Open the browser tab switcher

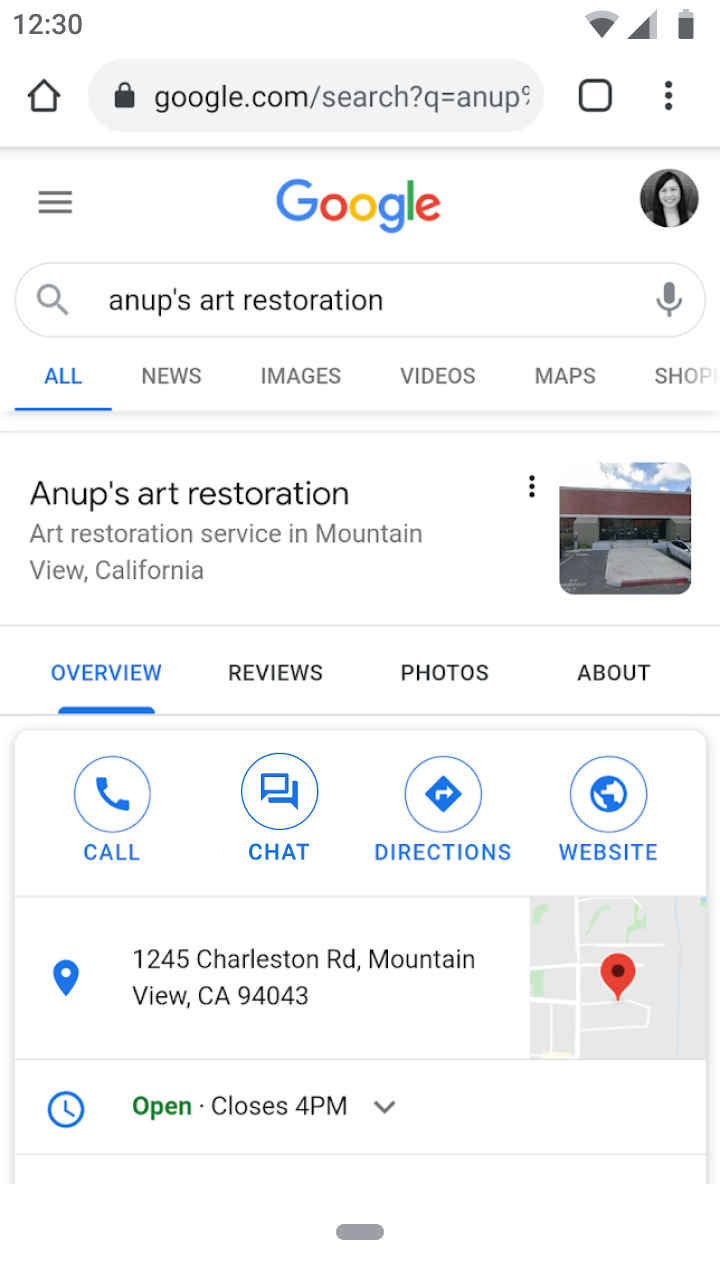click(x=595, y=96)
